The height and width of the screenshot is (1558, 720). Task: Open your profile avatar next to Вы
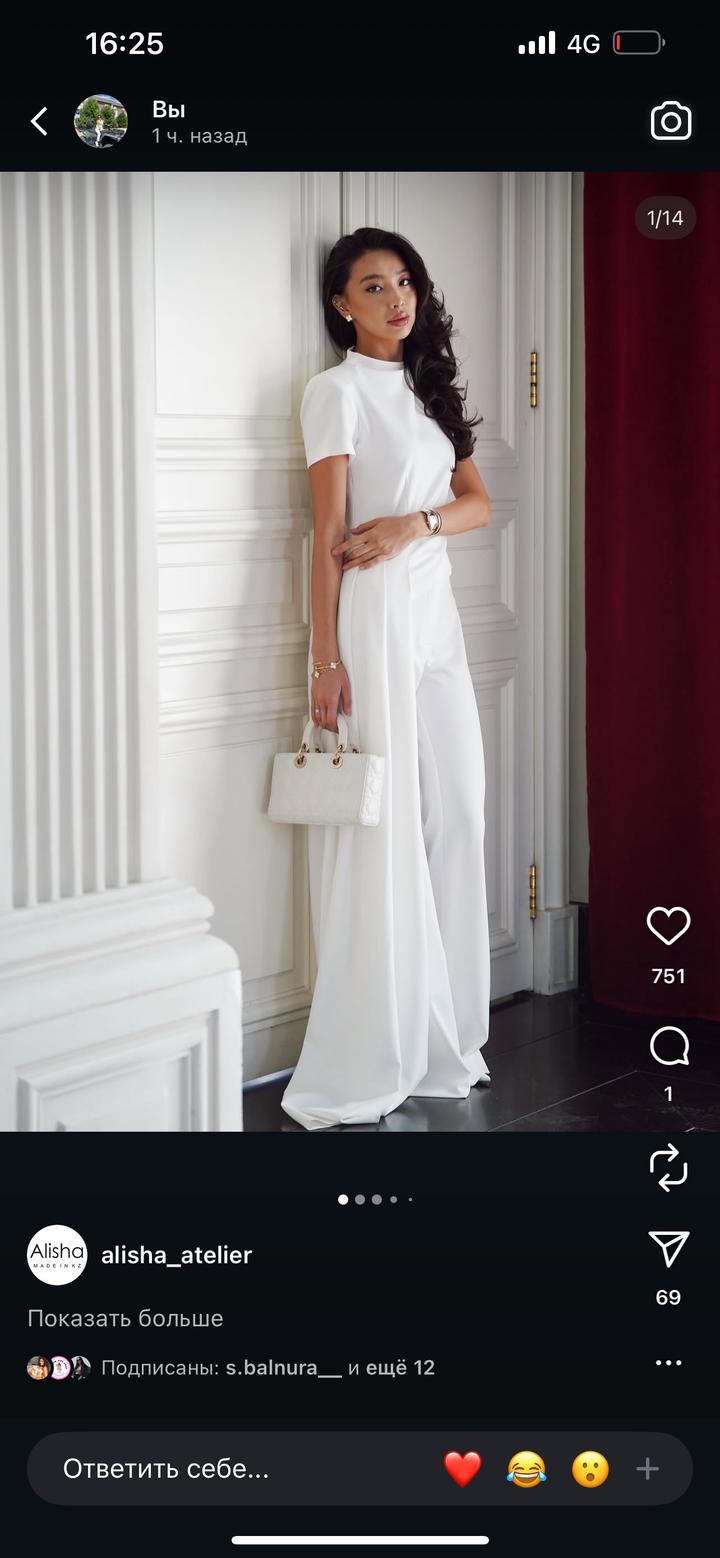tap(101, 122)
